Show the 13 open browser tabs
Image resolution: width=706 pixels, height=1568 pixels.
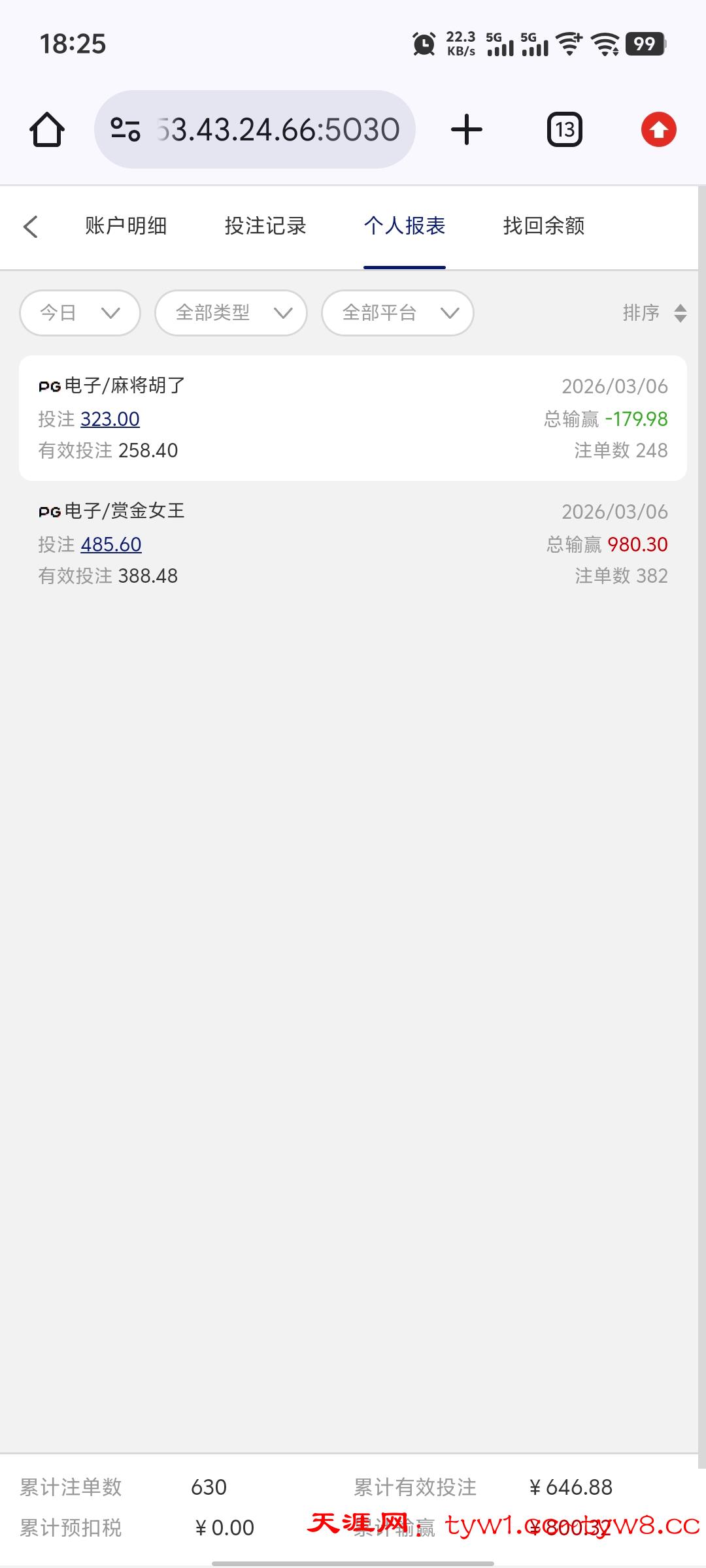tap(564, 129)
